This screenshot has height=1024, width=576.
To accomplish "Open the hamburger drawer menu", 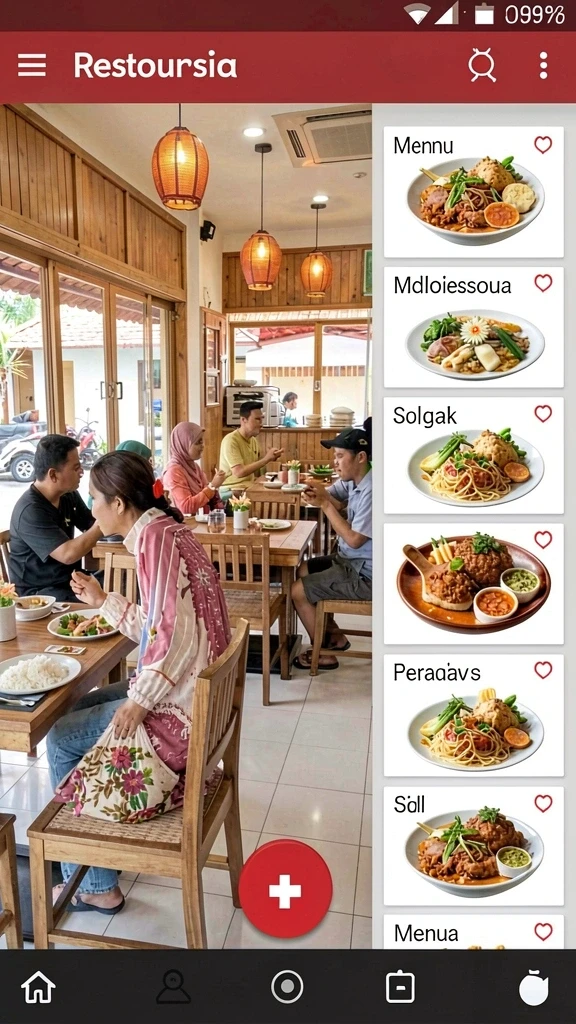I will pos(31,65).
